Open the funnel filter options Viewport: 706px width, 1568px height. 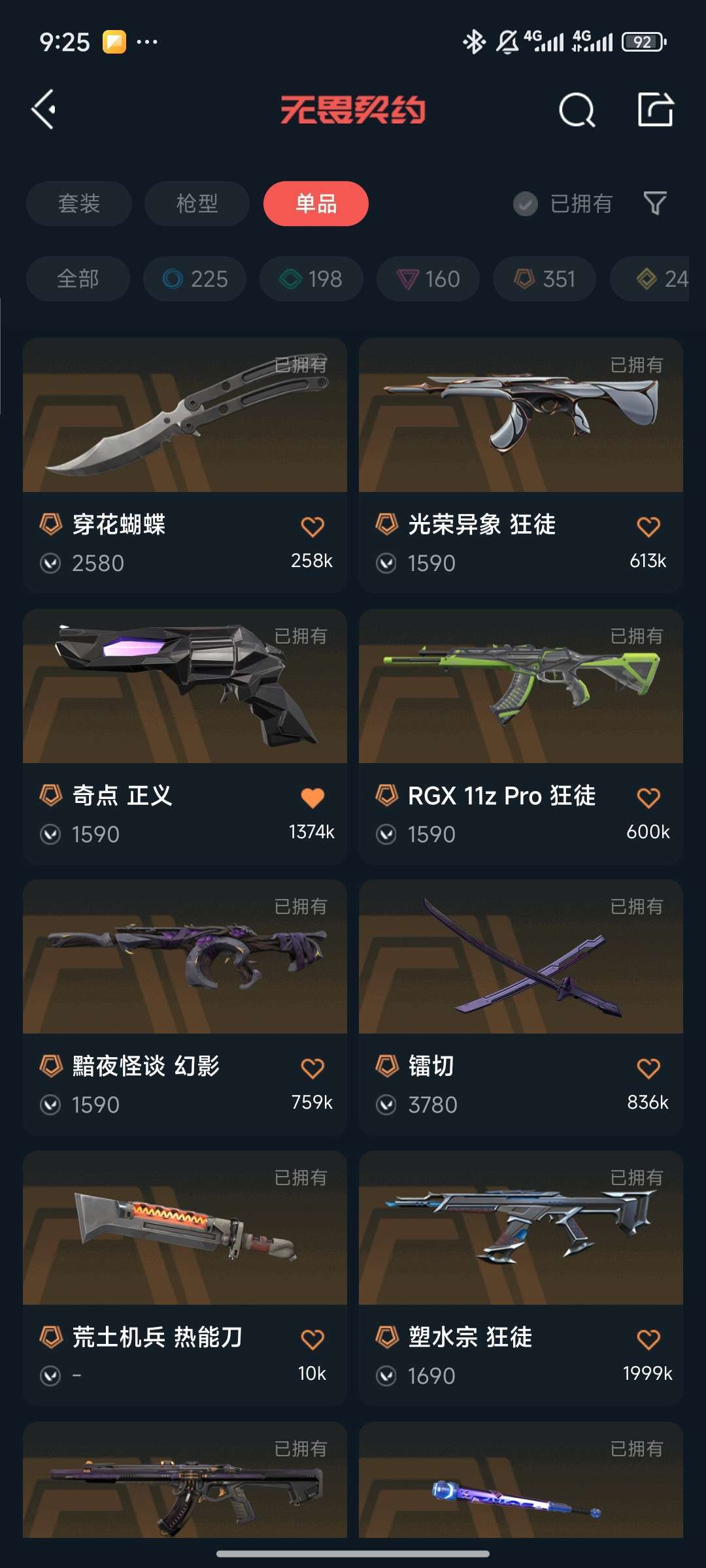click(655, 204)
